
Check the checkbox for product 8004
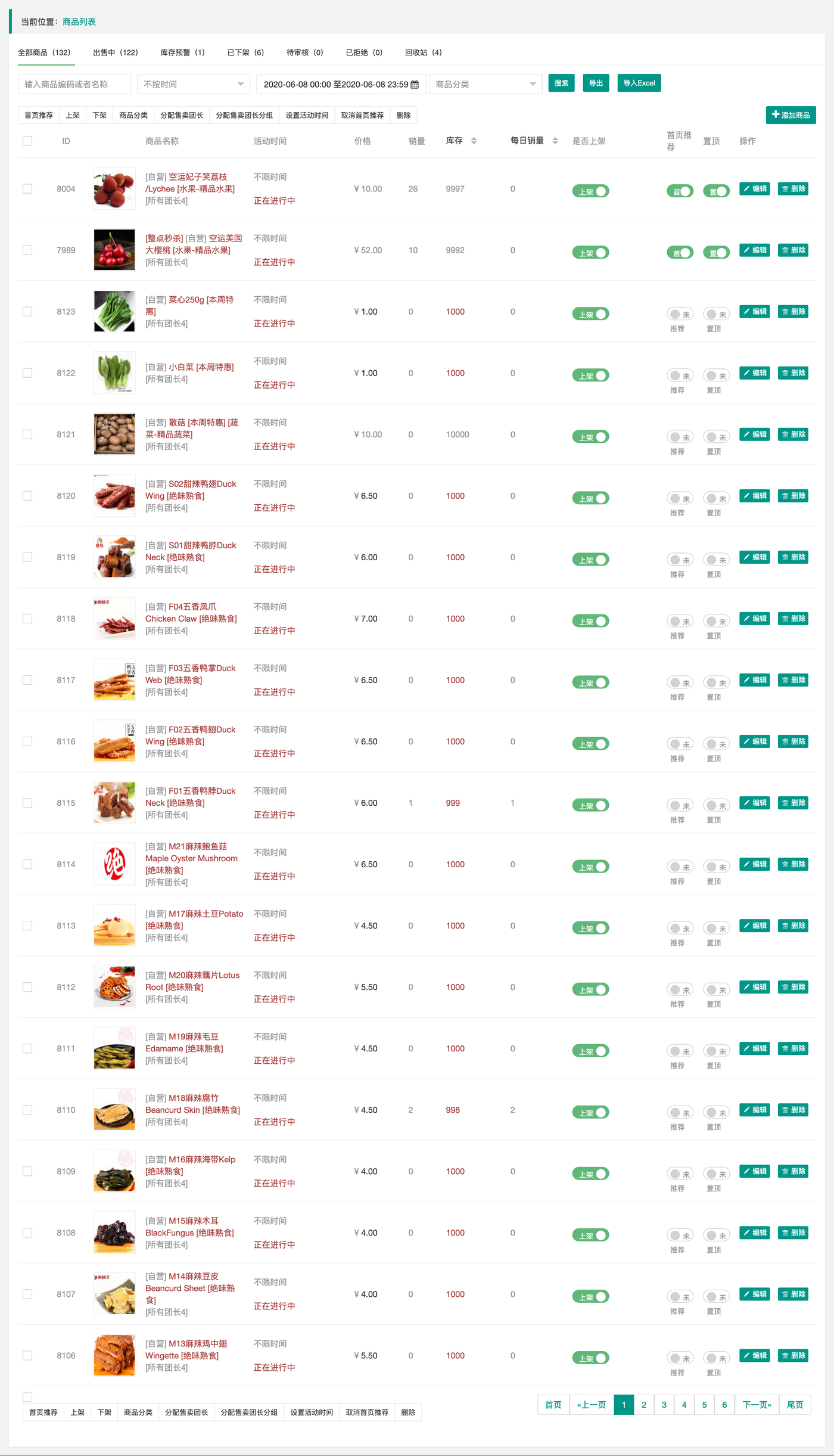(x=27, y=189)
